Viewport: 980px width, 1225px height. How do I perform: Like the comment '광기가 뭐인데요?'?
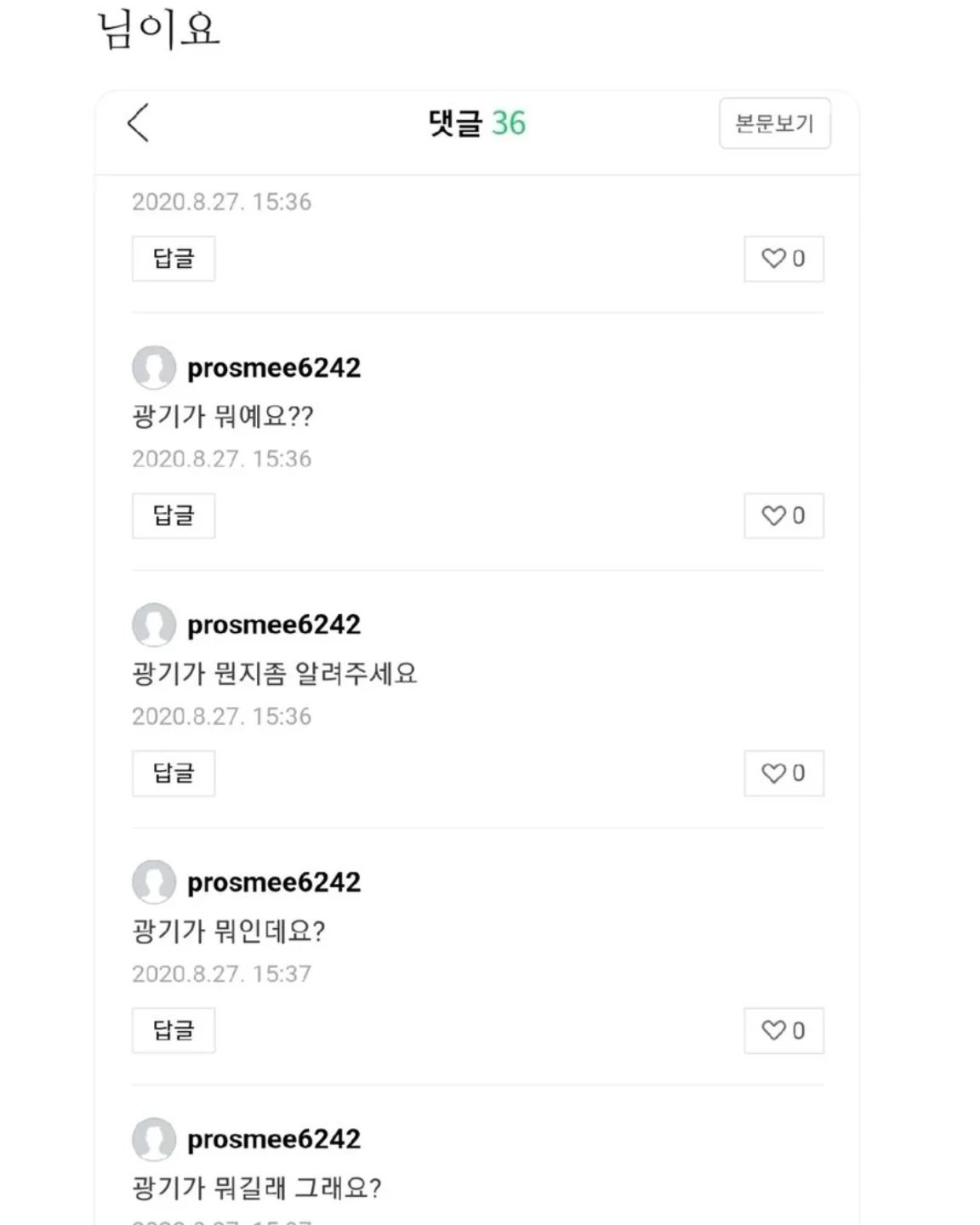(x=783, y=1030)
